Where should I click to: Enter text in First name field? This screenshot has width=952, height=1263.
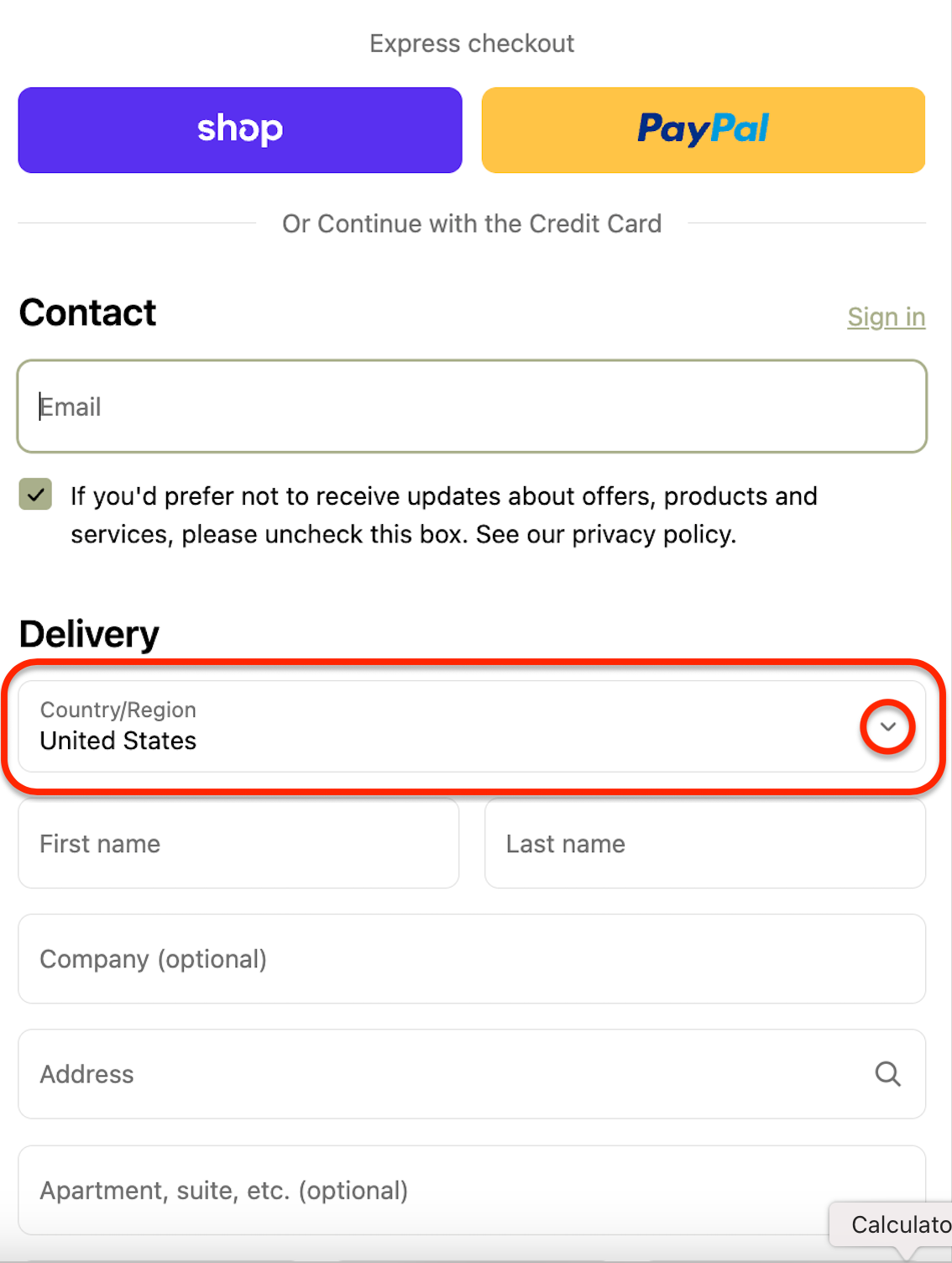coord(238,843)
